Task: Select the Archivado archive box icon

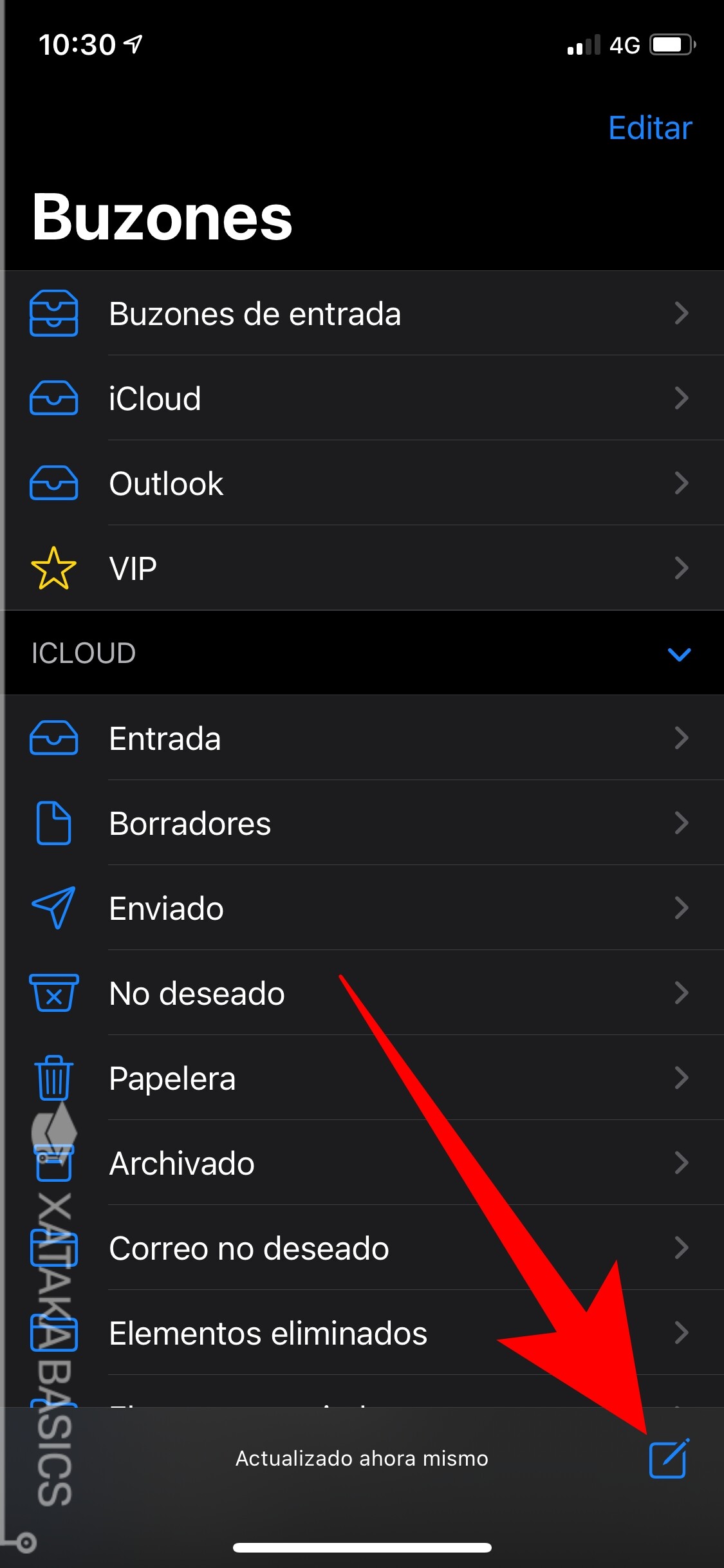Action: (x=53, y=1164)
